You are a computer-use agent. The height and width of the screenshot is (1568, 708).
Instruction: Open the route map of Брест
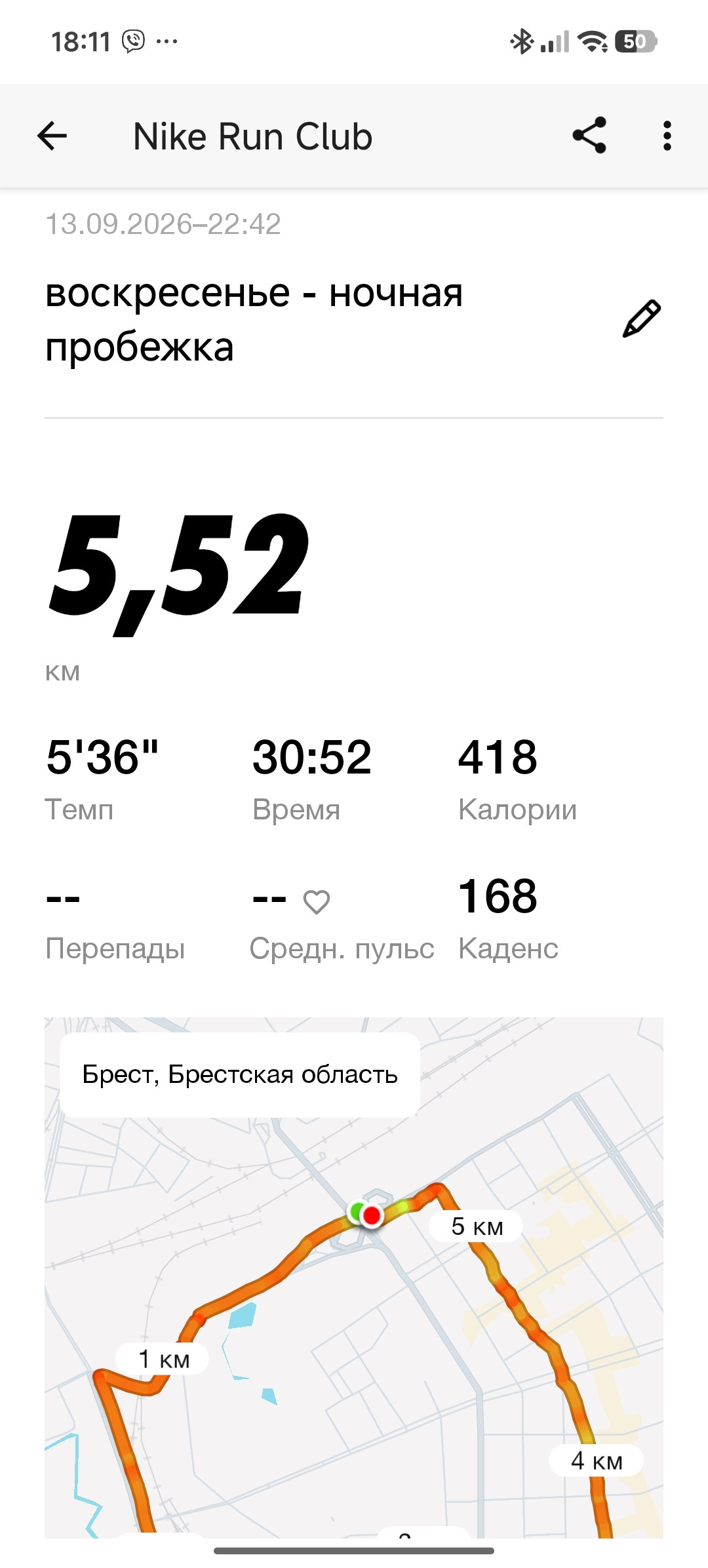coord(354,1277)
